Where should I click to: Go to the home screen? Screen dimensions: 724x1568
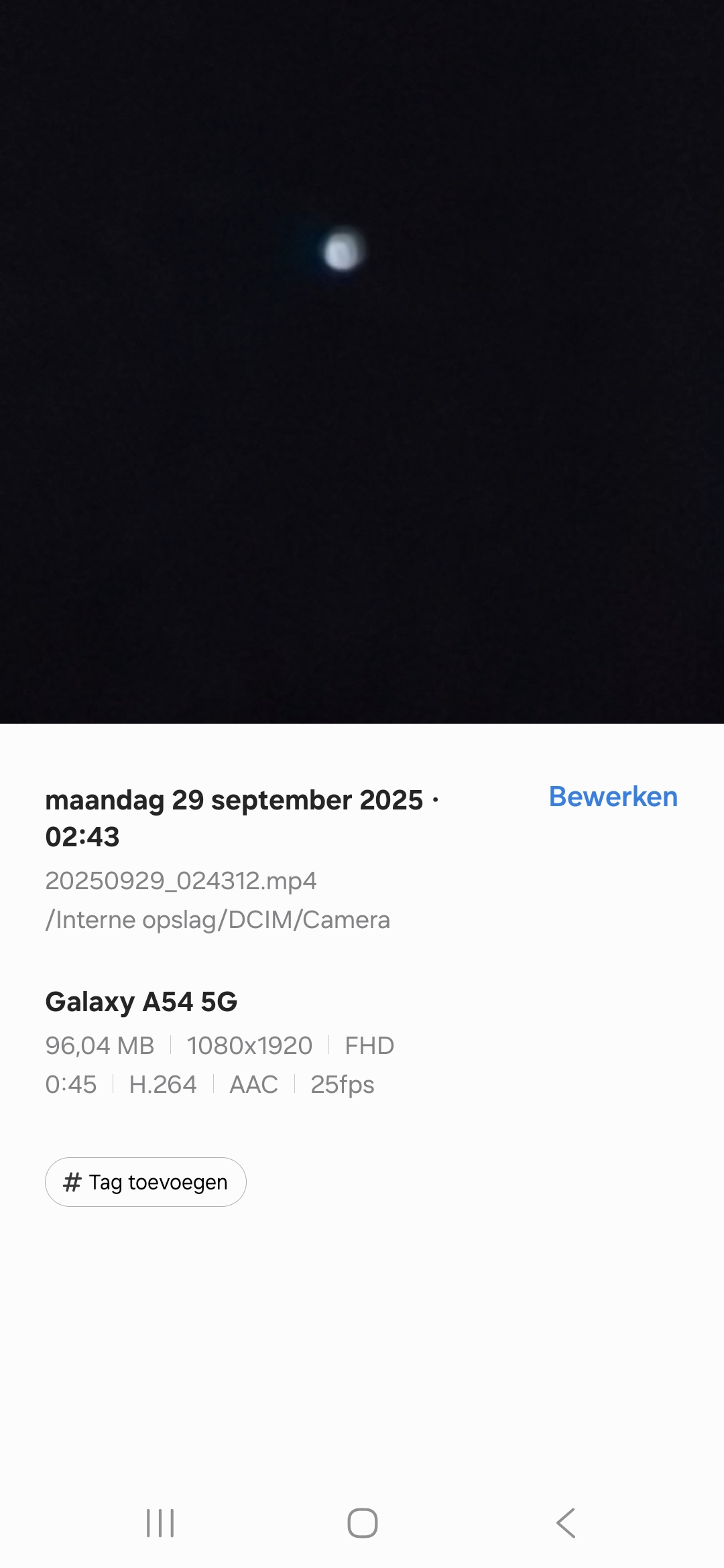(x=362, y=1523)
